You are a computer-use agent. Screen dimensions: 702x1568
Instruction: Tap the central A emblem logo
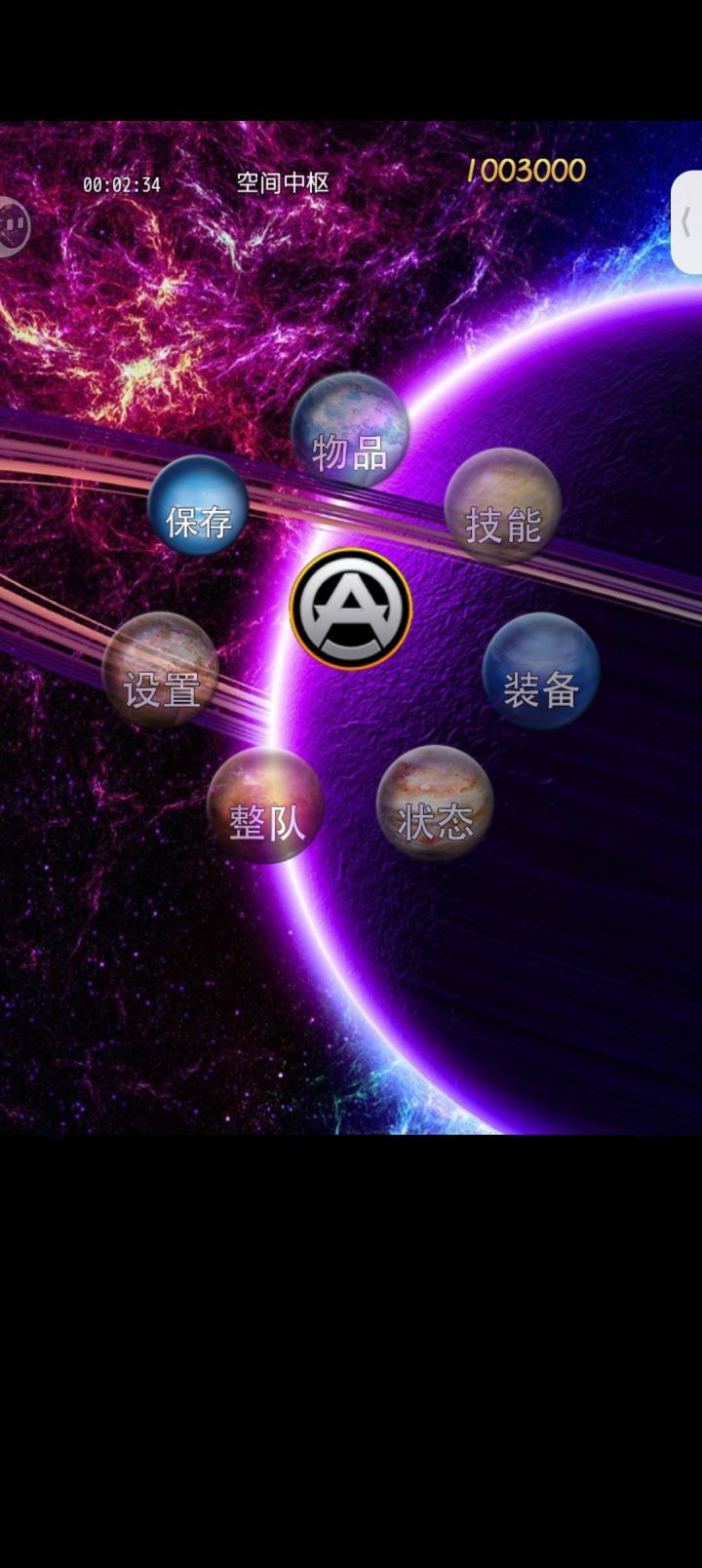click(x=351, y=609)
